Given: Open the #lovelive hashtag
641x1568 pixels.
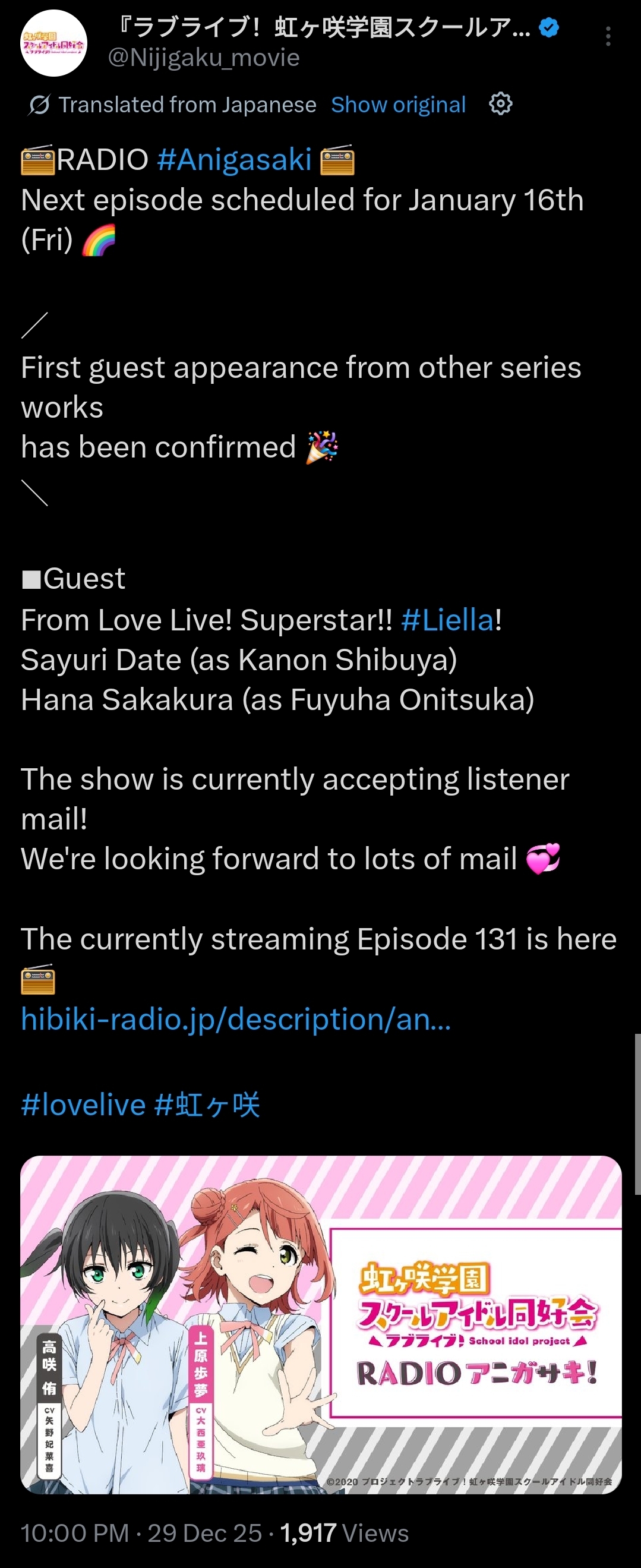Looking at the screenshot, I should pos(83,1104).
